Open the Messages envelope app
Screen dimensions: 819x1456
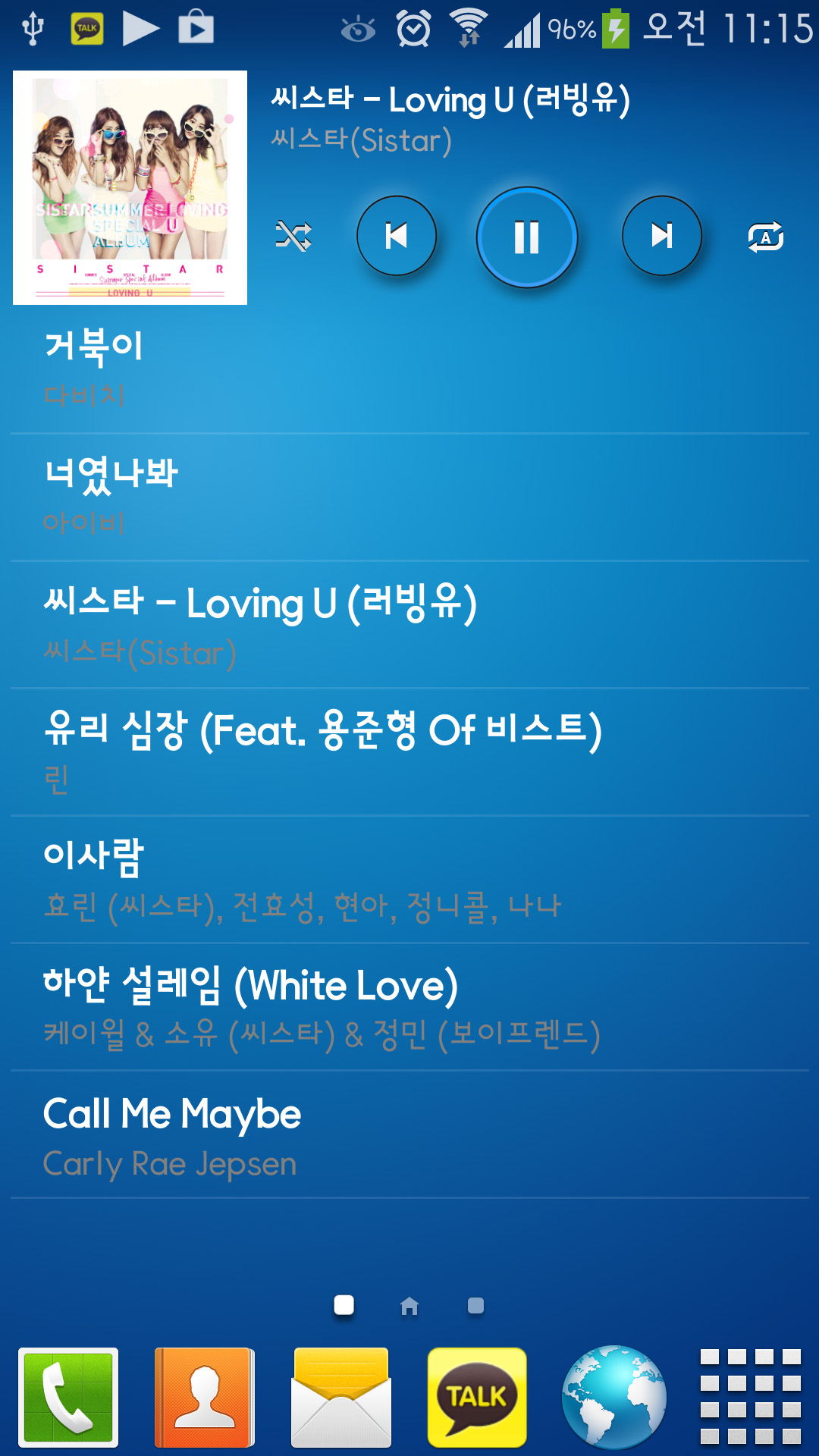tap(340, 1397)
